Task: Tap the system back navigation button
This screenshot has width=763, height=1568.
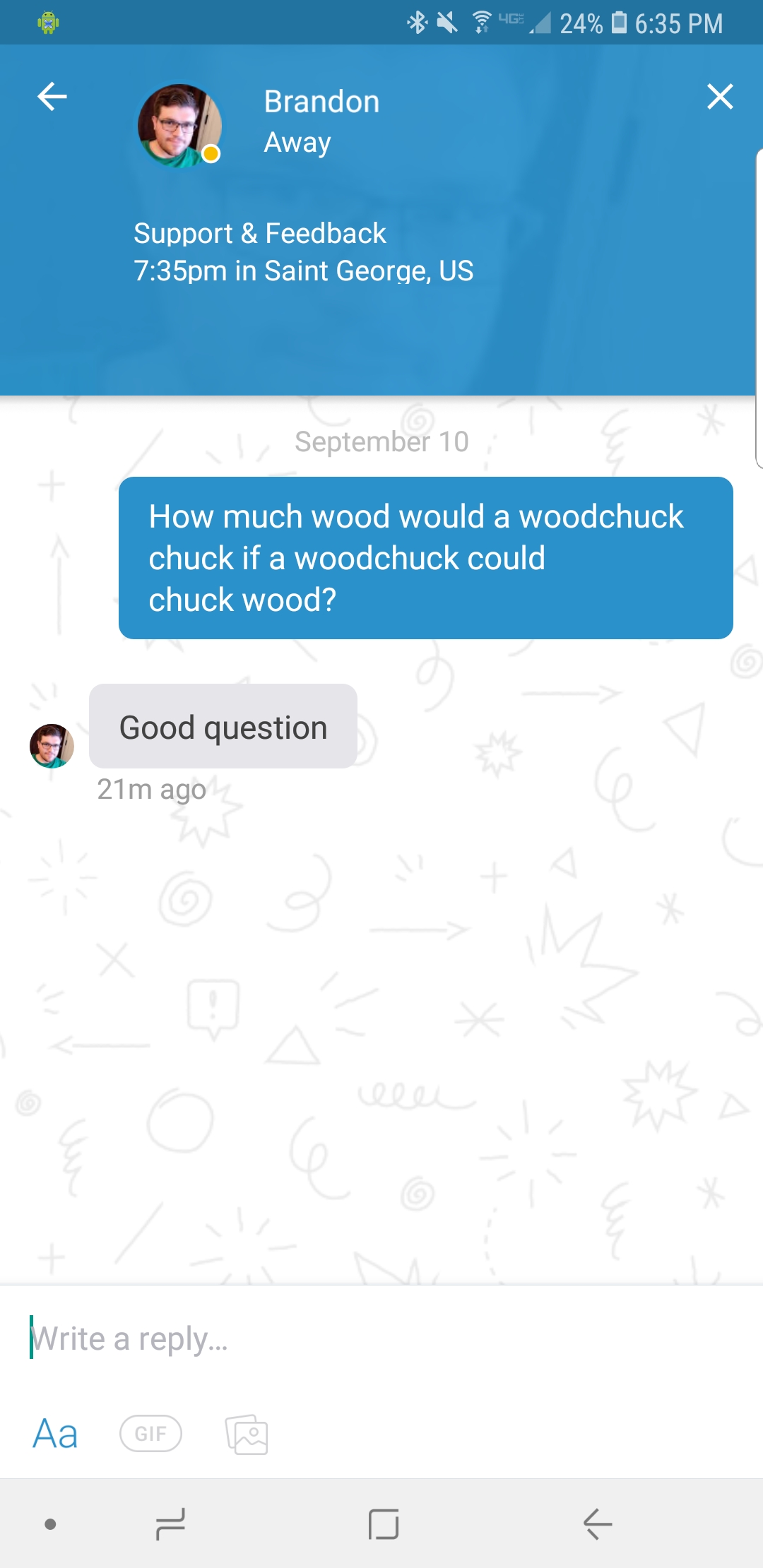Action: coord(598,1524)
